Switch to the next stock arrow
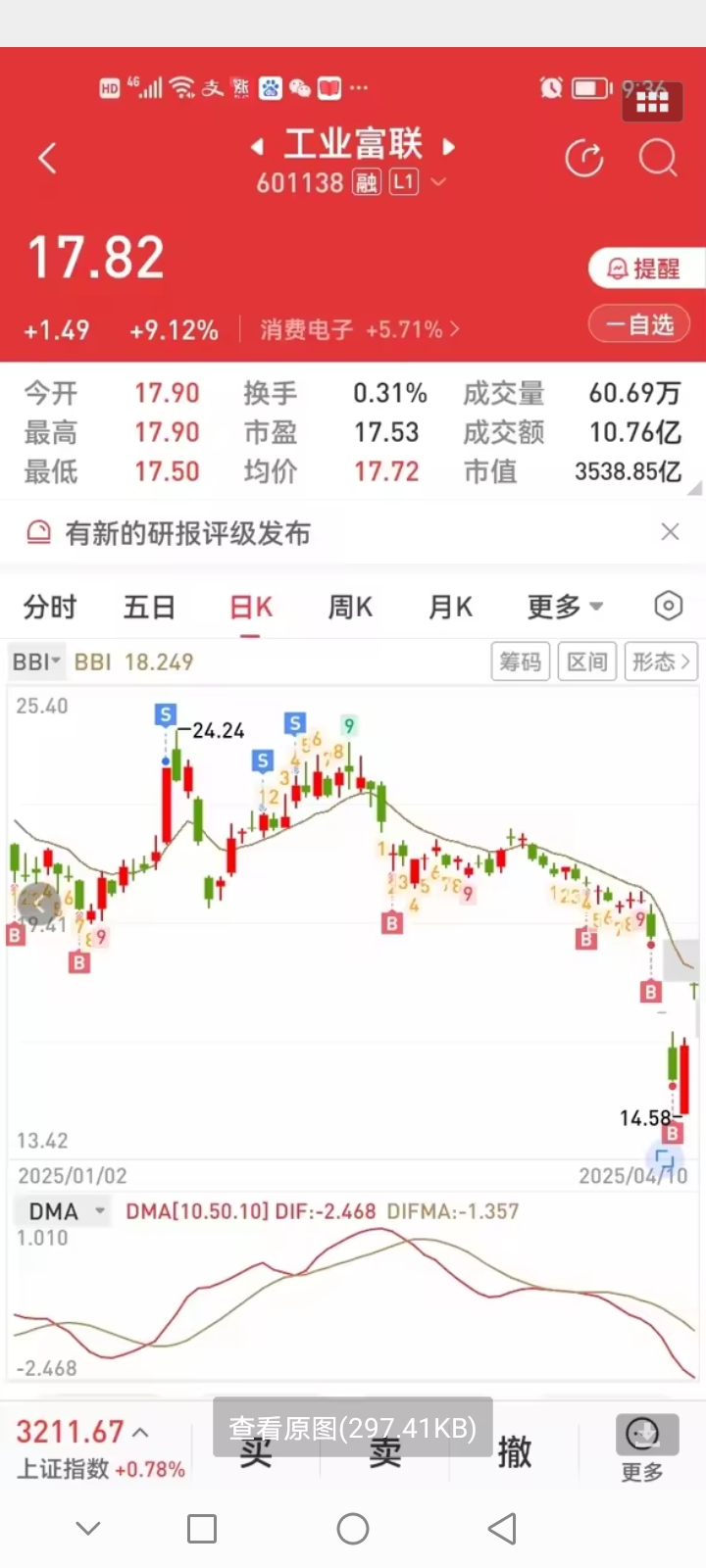 [449, 147]
